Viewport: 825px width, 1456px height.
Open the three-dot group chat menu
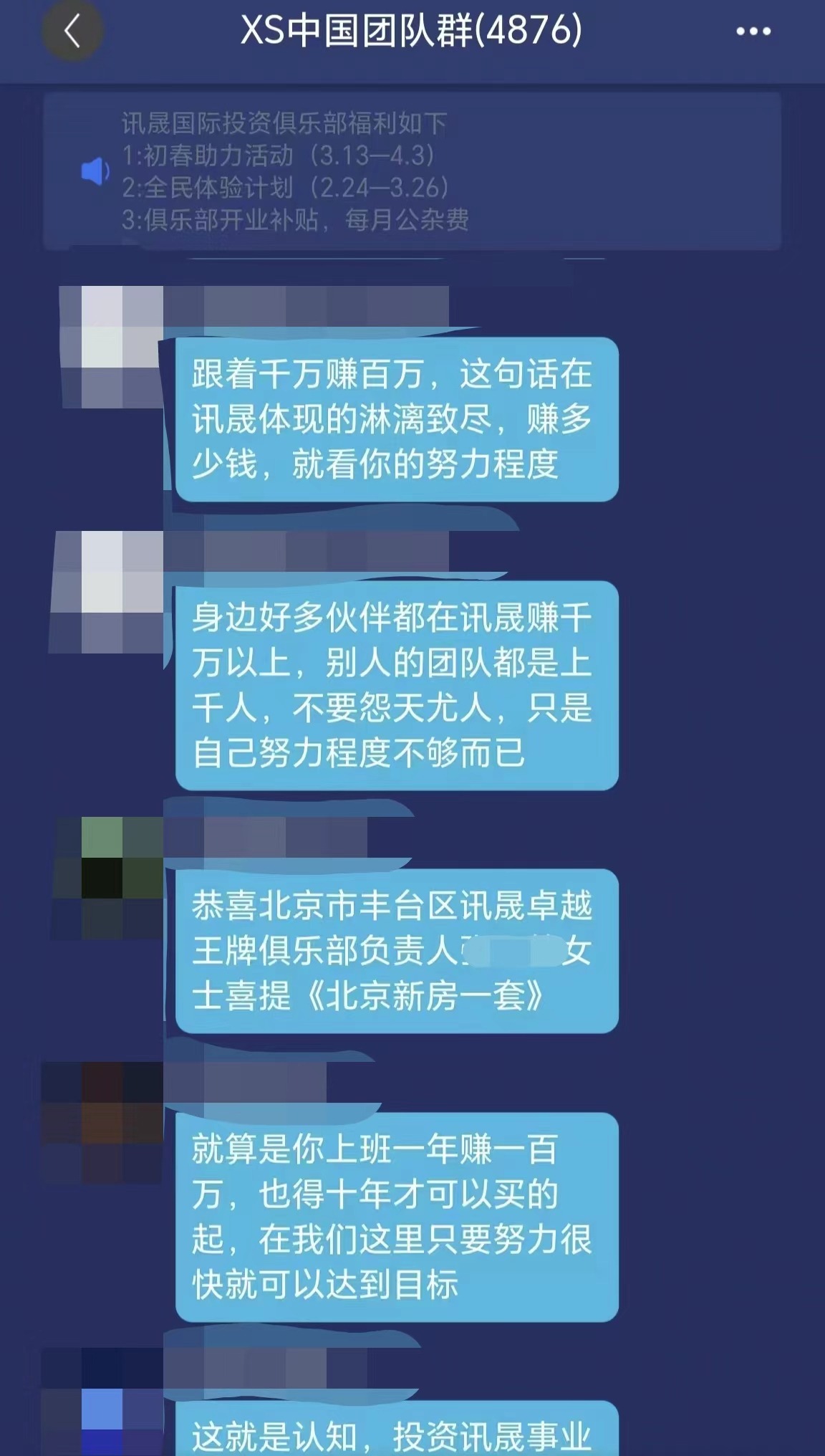[753, 32]
